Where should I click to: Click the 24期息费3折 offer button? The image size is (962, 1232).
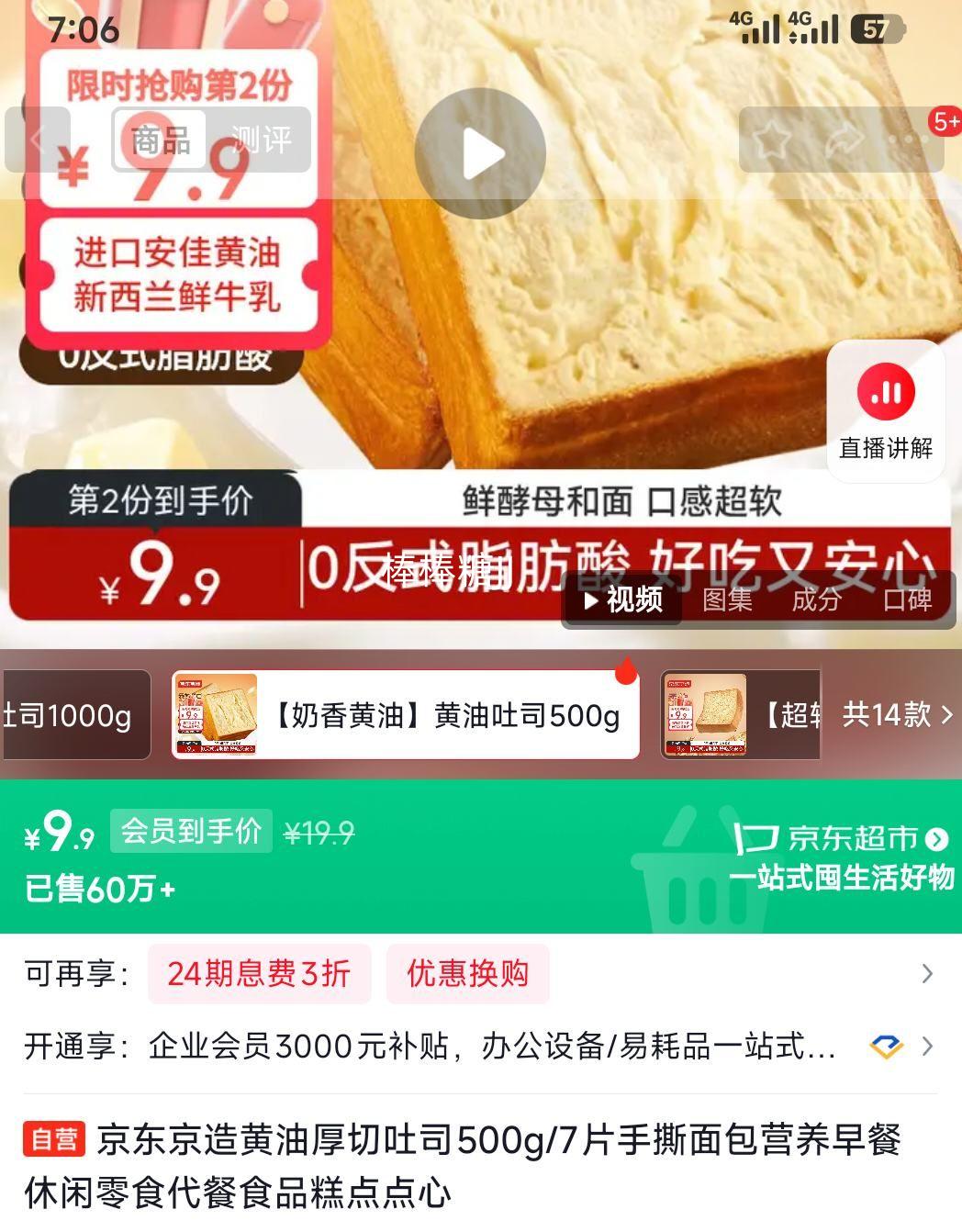260,974
